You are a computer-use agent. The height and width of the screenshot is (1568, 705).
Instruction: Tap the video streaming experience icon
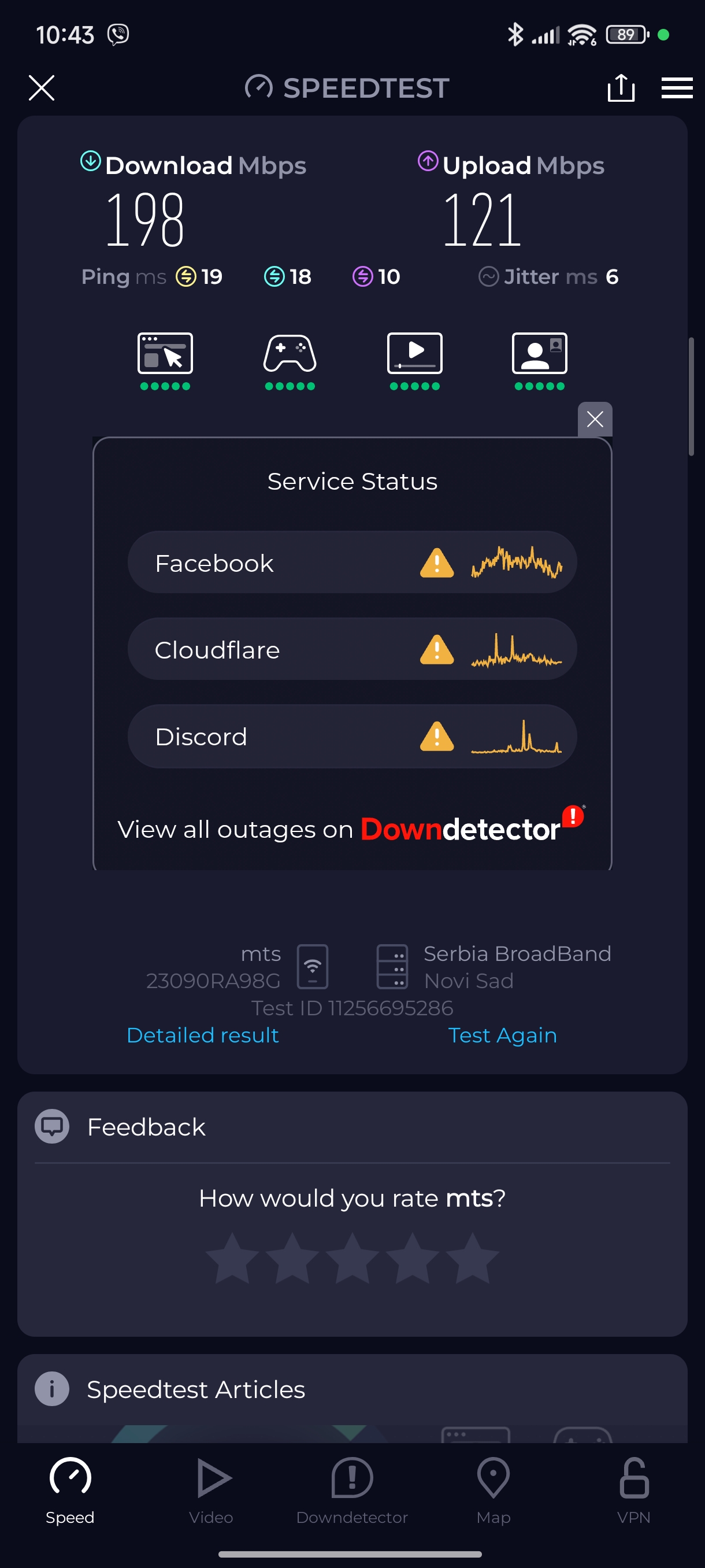click(x=414, y=354)
